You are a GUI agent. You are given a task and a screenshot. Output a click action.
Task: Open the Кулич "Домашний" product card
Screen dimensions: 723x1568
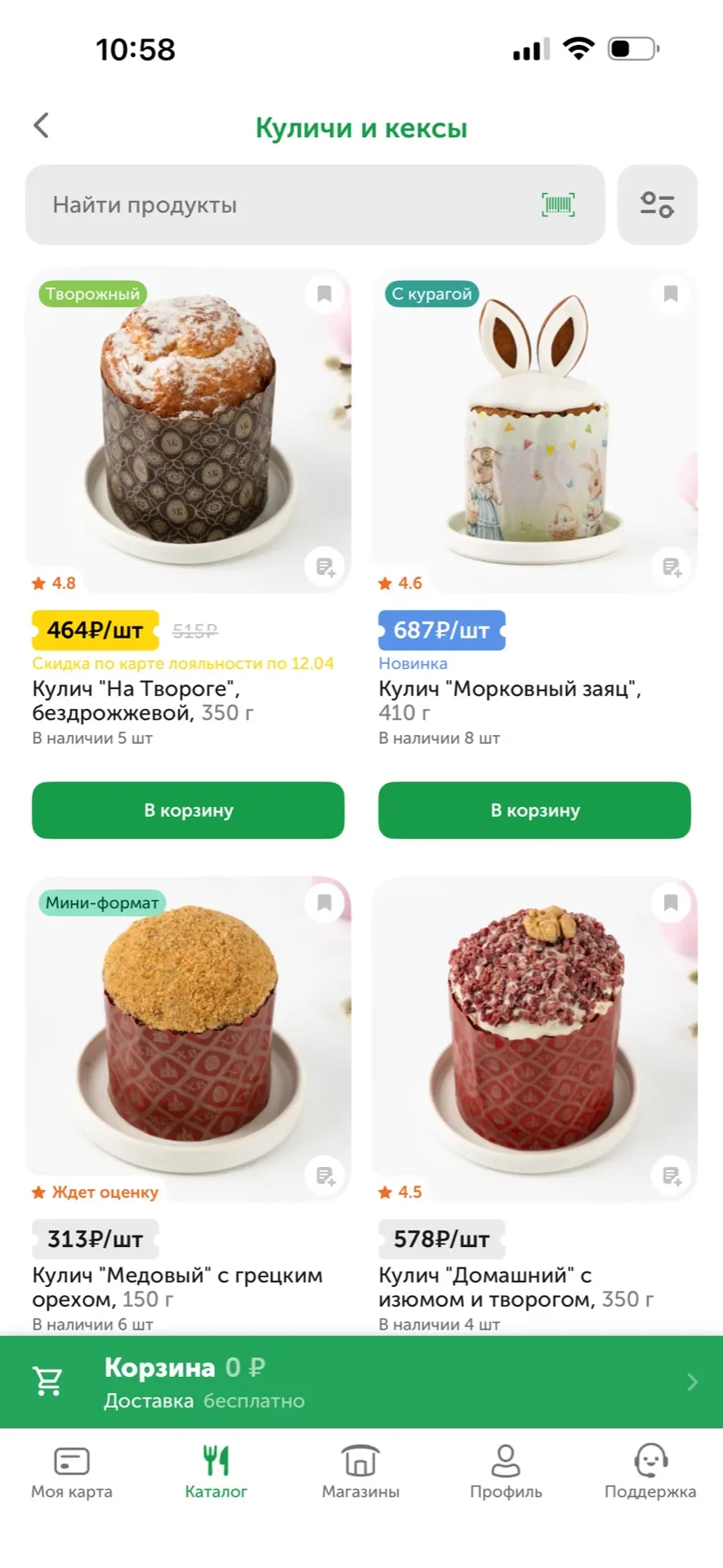point(535,1037)
